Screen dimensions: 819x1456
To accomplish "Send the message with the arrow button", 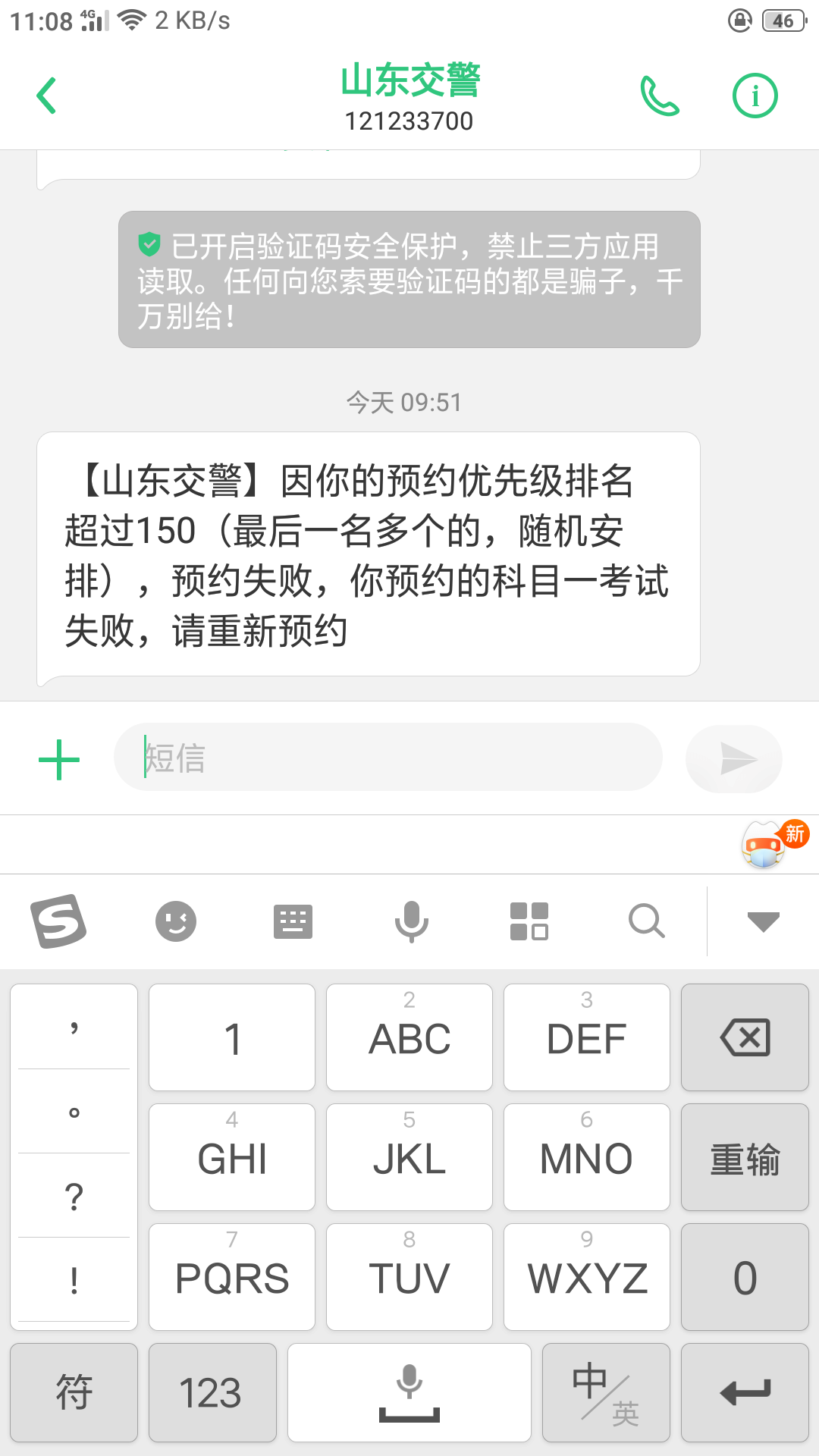I will [x=733, y=759].
